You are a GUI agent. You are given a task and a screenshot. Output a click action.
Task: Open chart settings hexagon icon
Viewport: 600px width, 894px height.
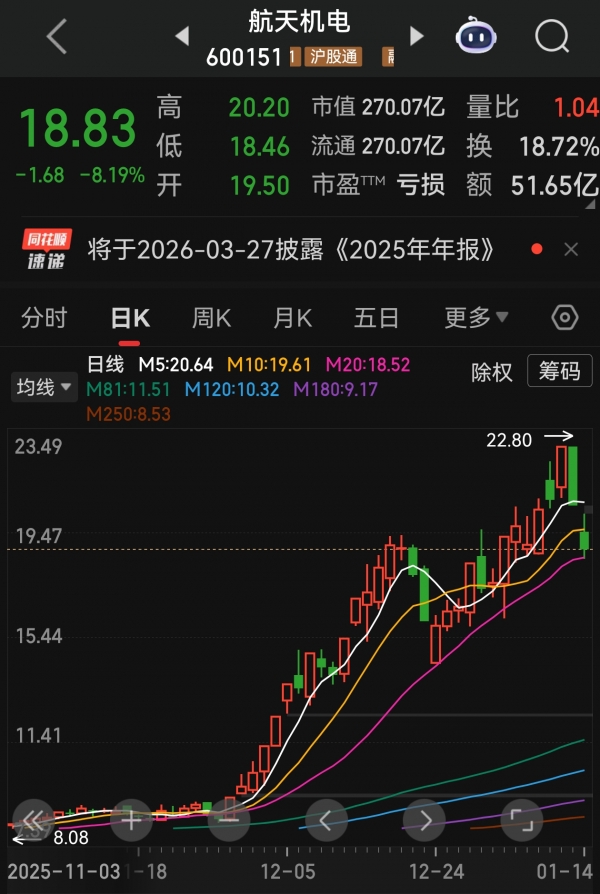[x=565, y=318]
